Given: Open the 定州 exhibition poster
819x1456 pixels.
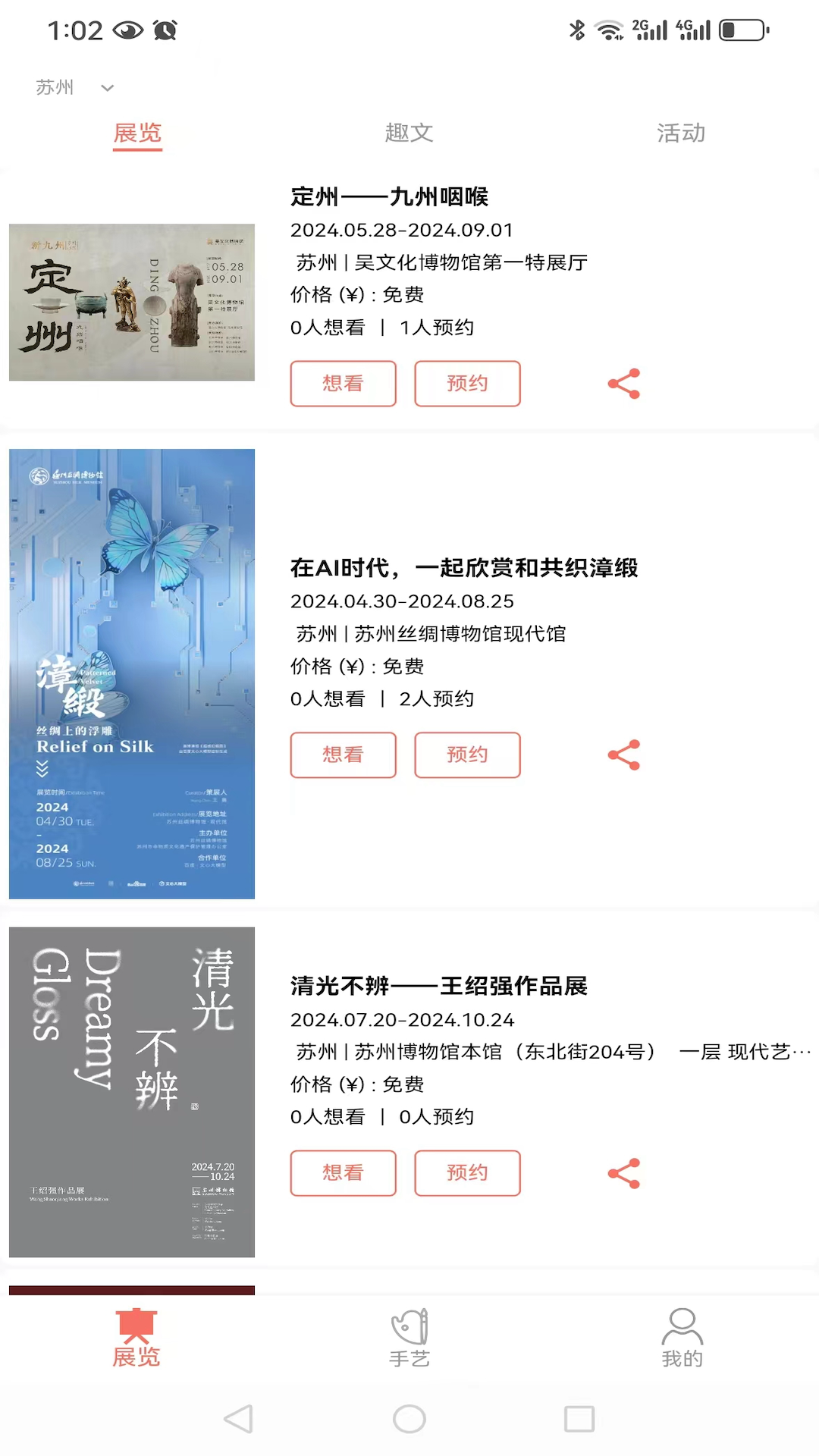Looking at the screenshot, I should click(132, 302).
